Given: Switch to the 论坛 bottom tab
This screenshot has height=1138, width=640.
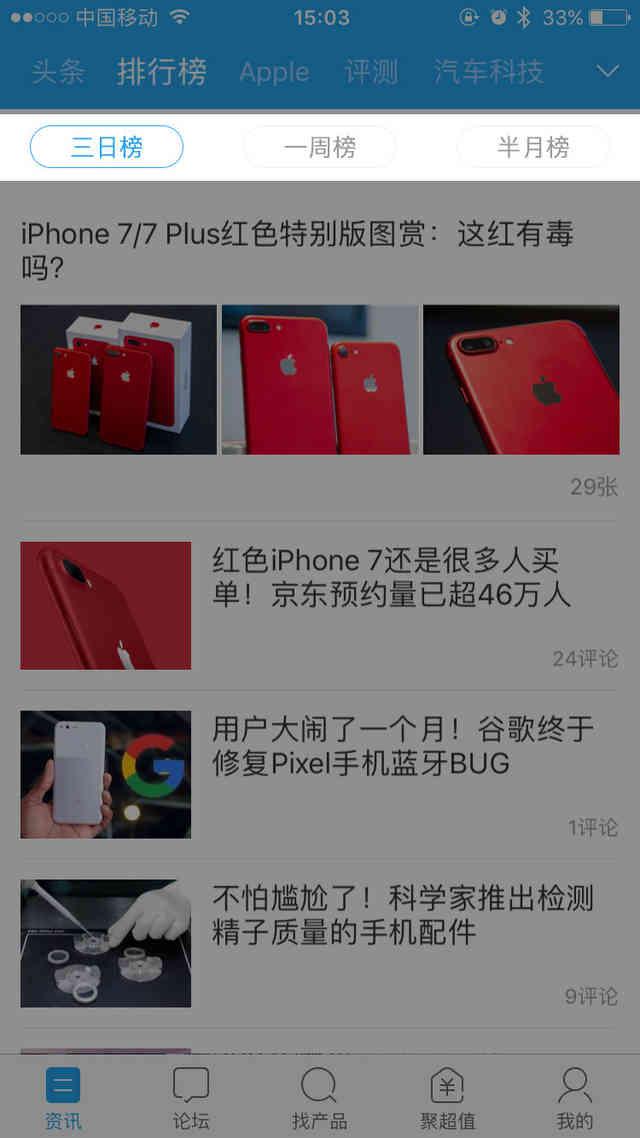Looking at the screenshot, I should (x=191, y=1097).
